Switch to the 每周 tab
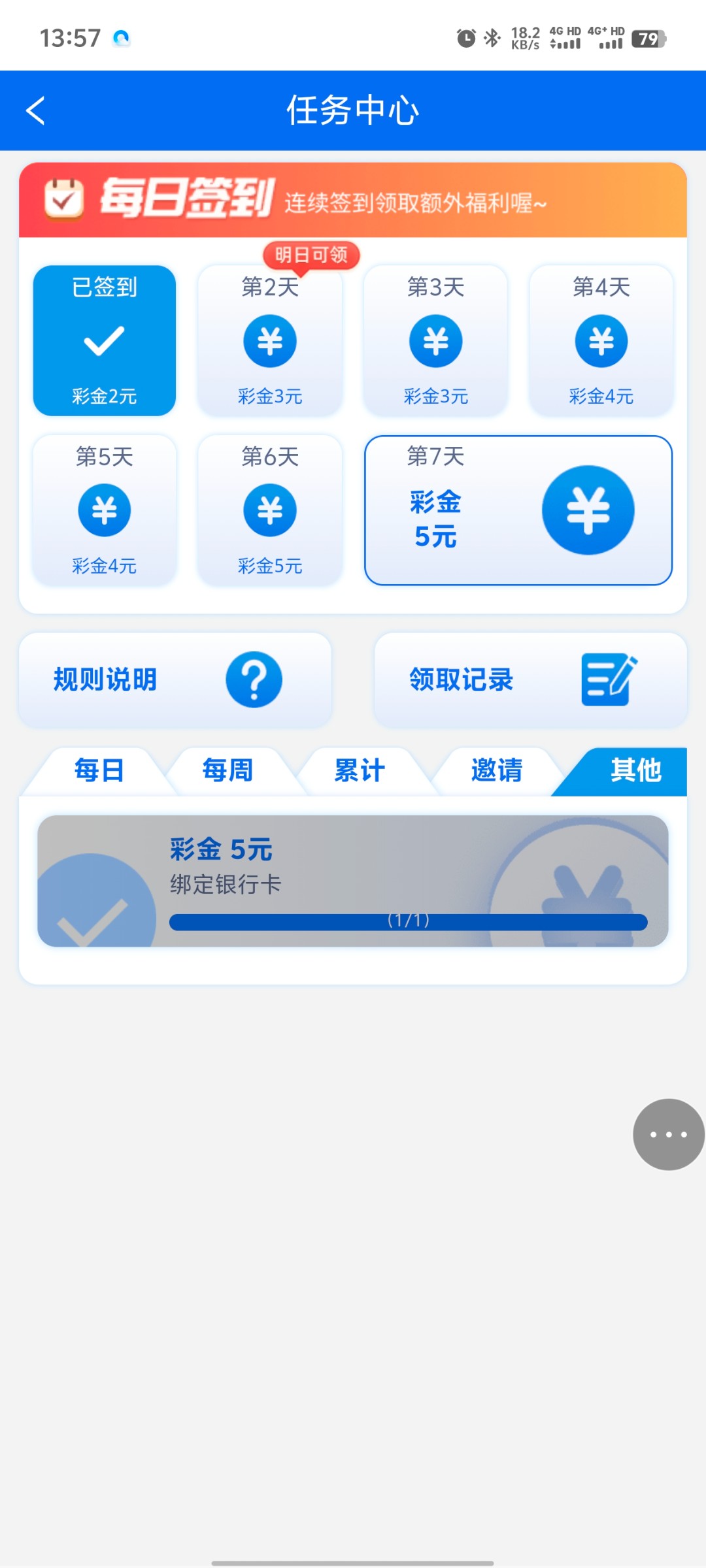This screenshot has width=706, height=1568. pyautogui.click(x=228, y=771)
